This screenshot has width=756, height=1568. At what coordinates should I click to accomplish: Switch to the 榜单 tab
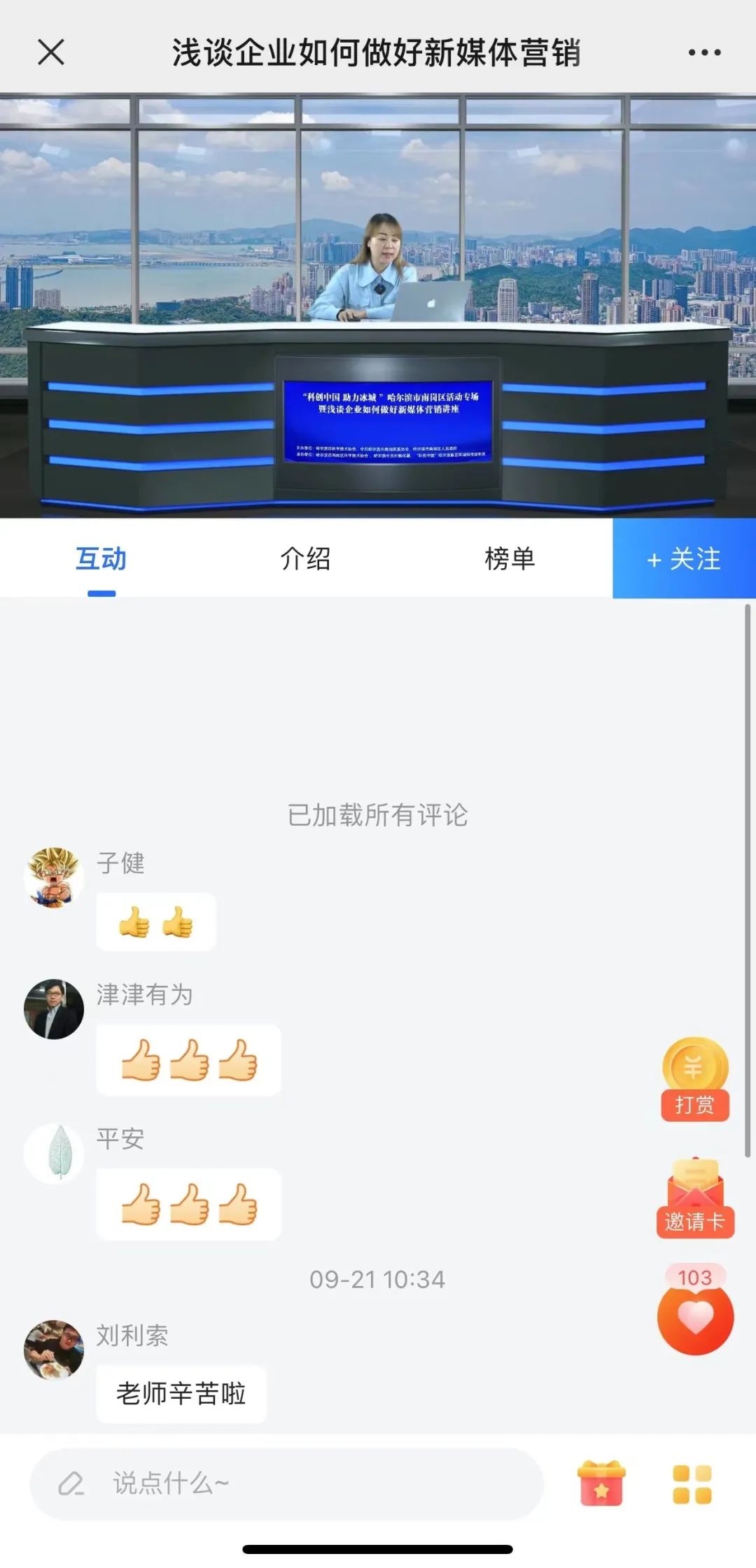(x=512, y=559)
